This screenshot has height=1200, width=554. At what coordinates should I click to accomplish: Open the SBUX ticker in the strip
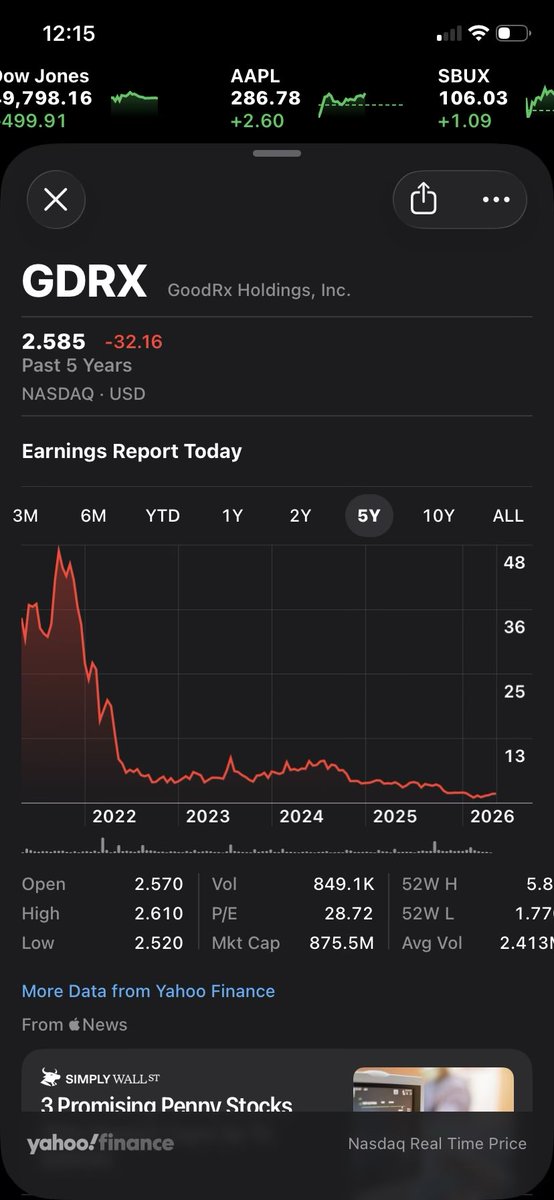pos(495,98)
